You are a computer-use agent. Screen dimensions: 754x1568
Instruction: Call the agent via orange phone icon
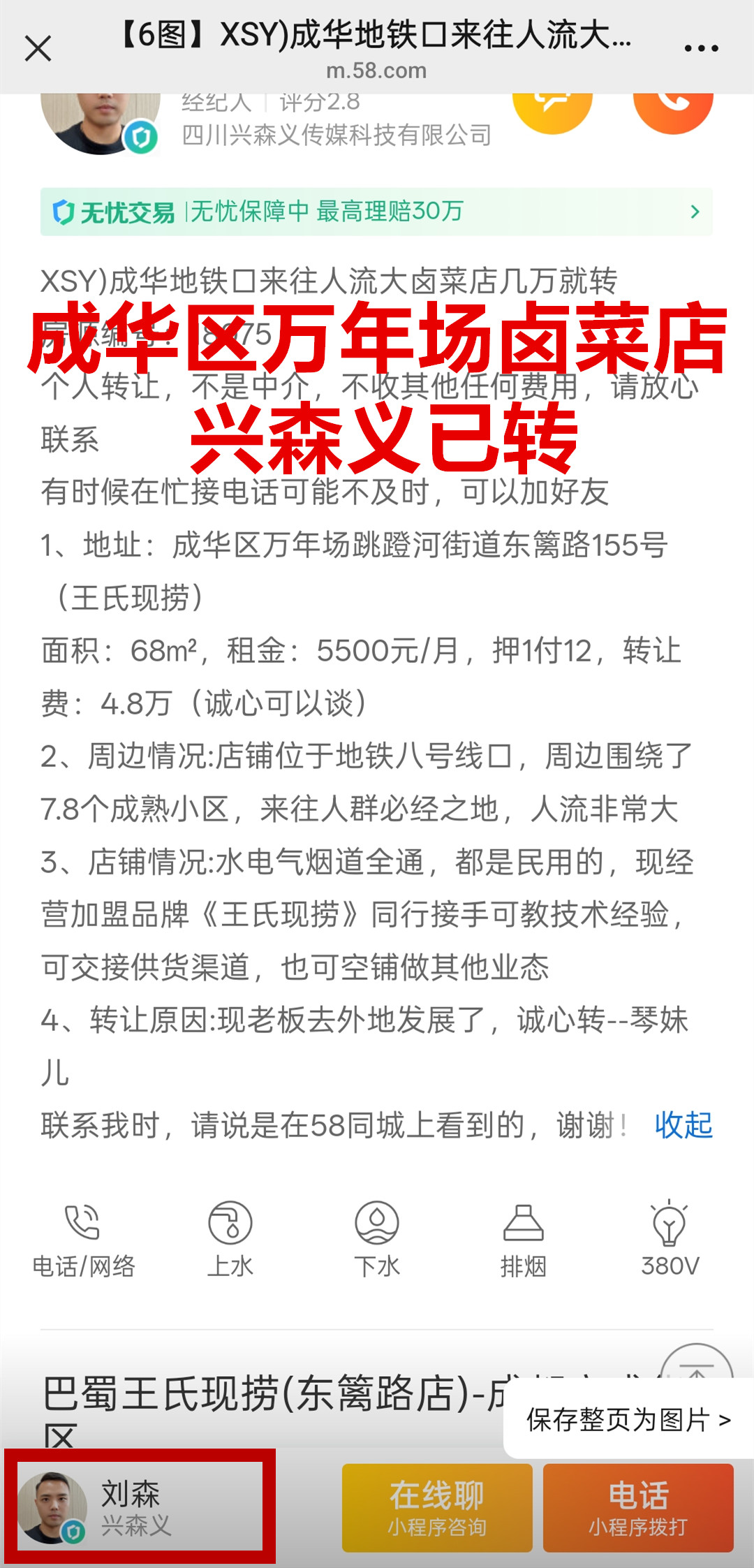click(673, 109)
